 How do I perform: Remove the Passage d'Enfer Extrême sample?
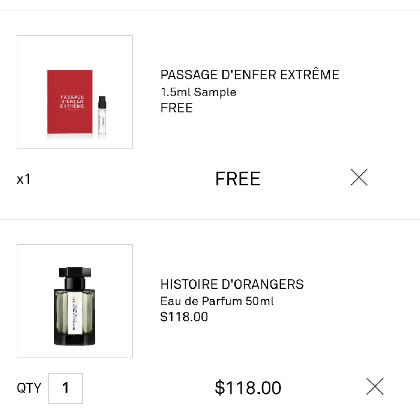coord(359,177)
